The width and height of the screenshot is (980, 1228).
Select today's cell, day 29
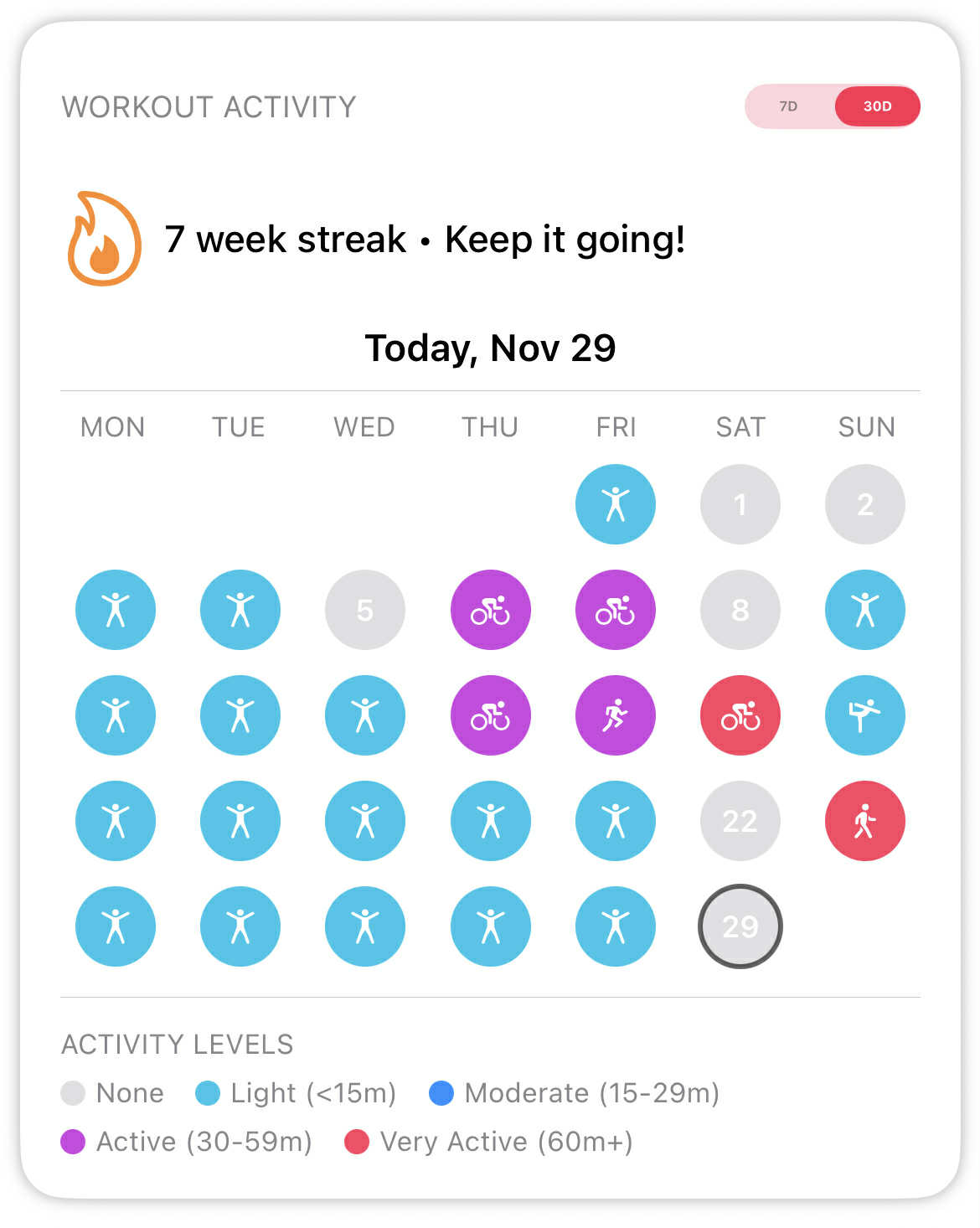point(740,926)
